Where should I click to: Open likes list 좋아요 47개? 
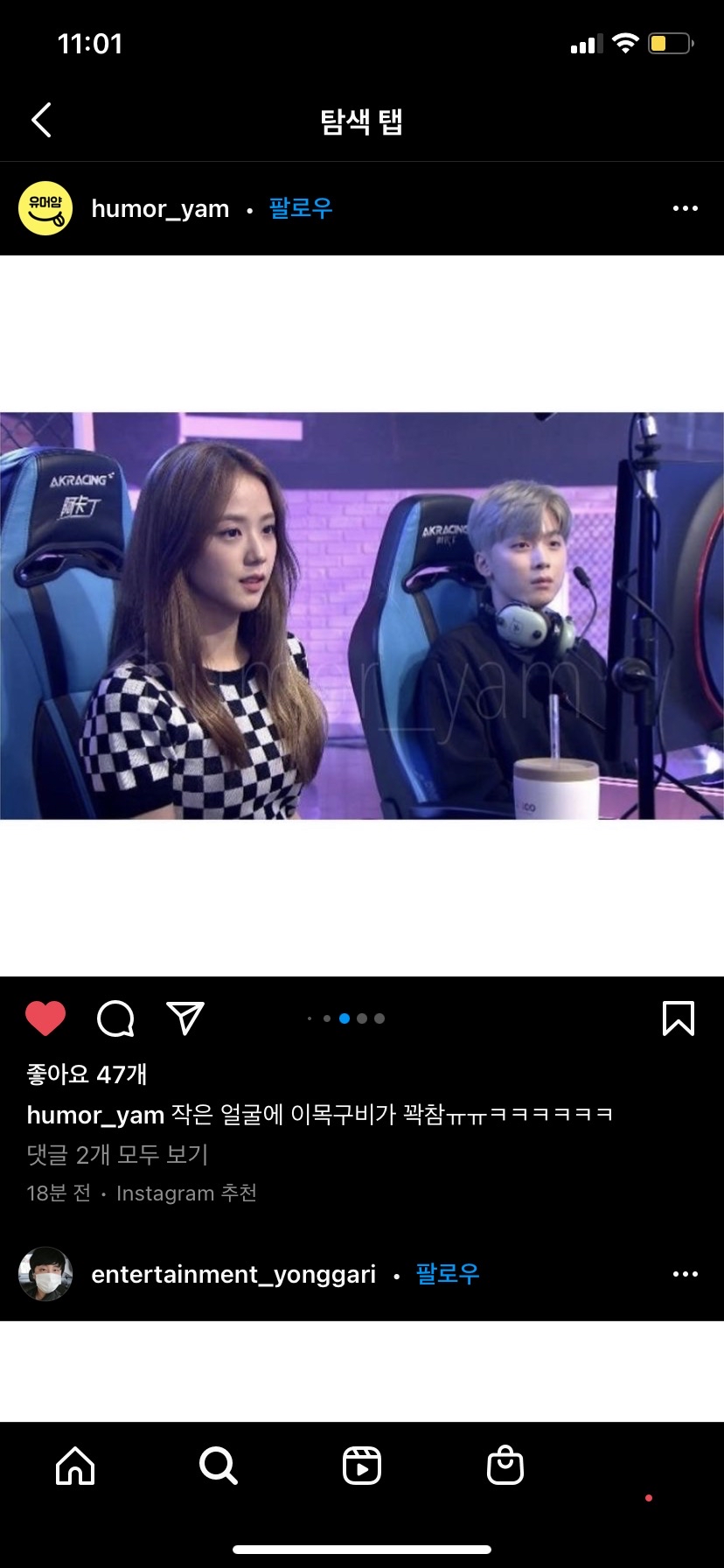[x=87, y=1074]
